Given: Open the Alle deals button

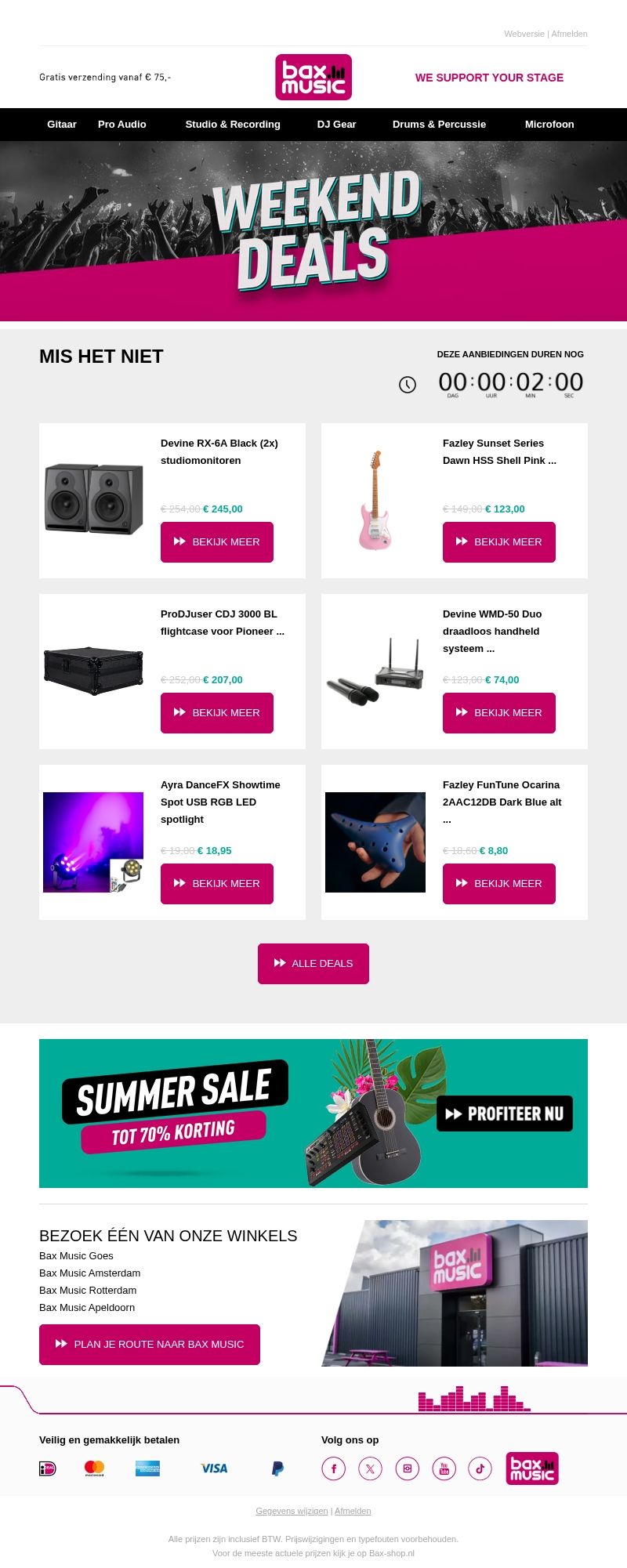Looking at the screenshot, I should point(313,963).
